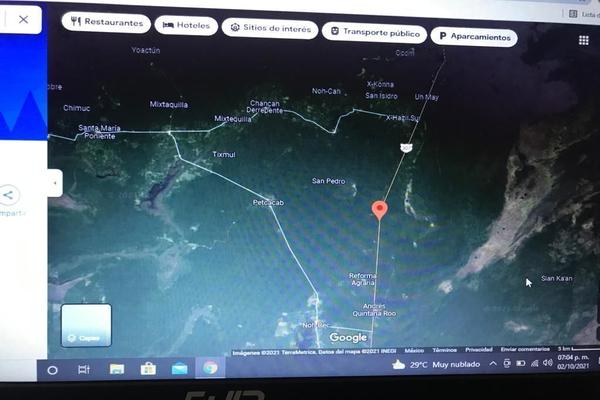This screenshot has width=600, height=400.
Task: Open the Capas layers tile
Action: tap(86, 325)
